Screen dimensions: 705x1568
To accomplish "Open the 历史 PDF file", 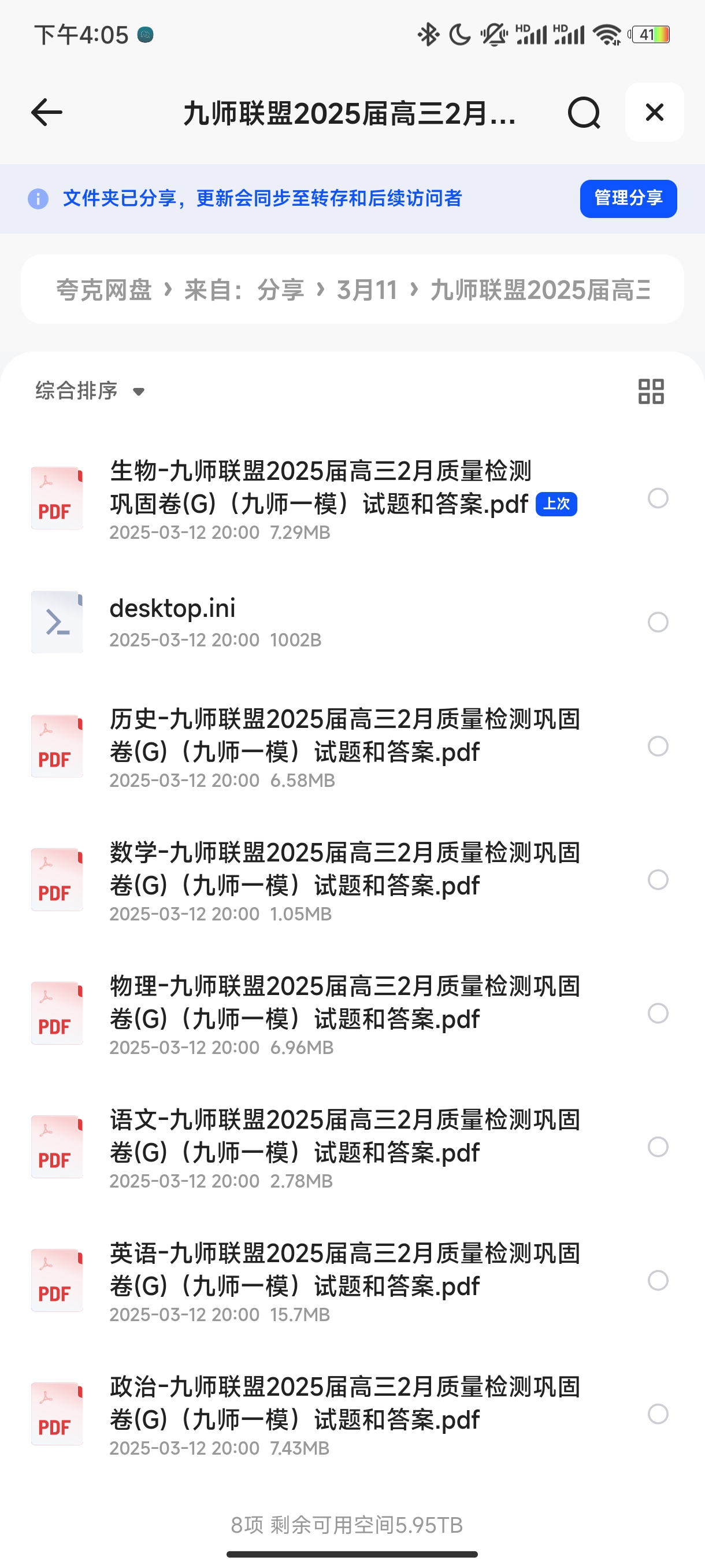I will point(344,735).
